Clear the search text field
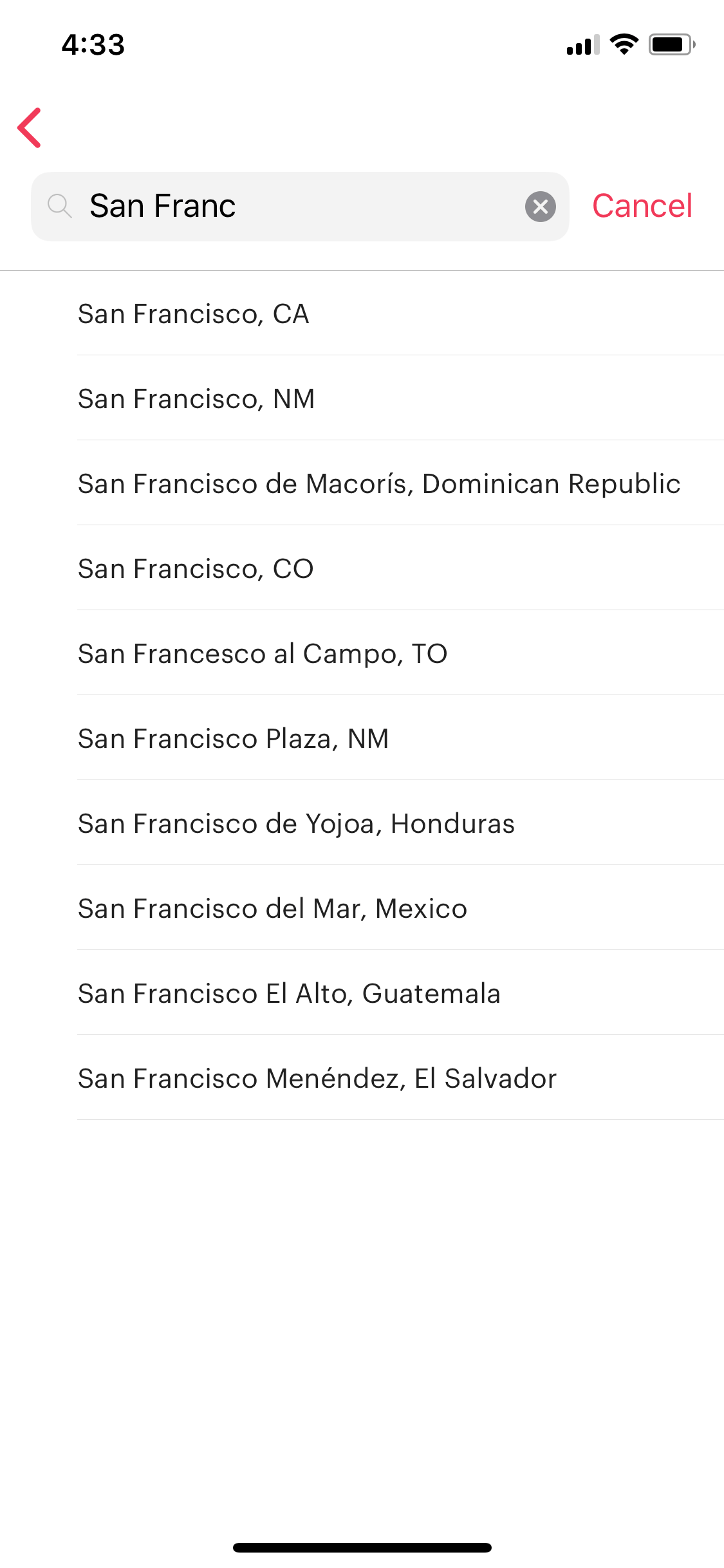This screenshot has height=1568, width=724. [541, 207]
